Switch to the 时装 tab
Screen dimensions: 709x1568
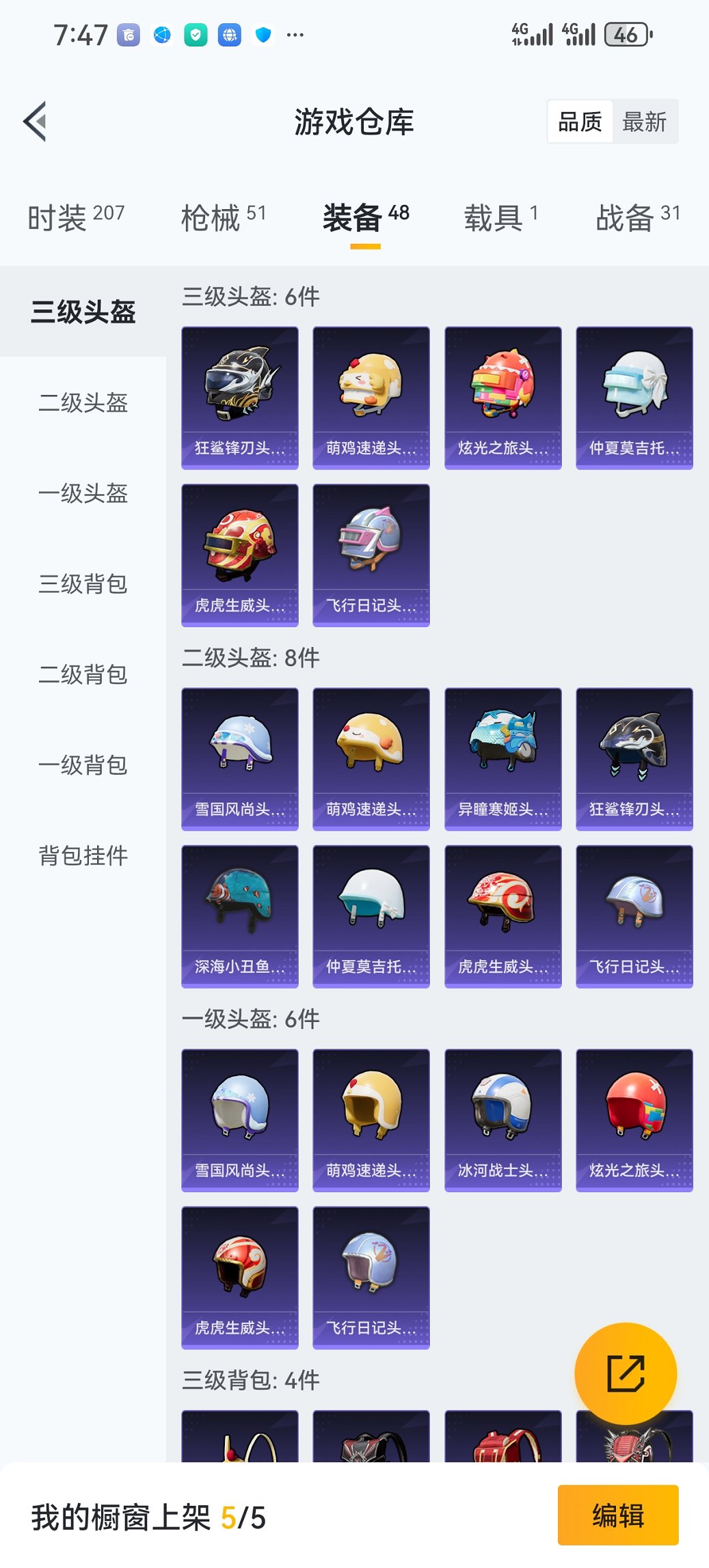(76, 217)
